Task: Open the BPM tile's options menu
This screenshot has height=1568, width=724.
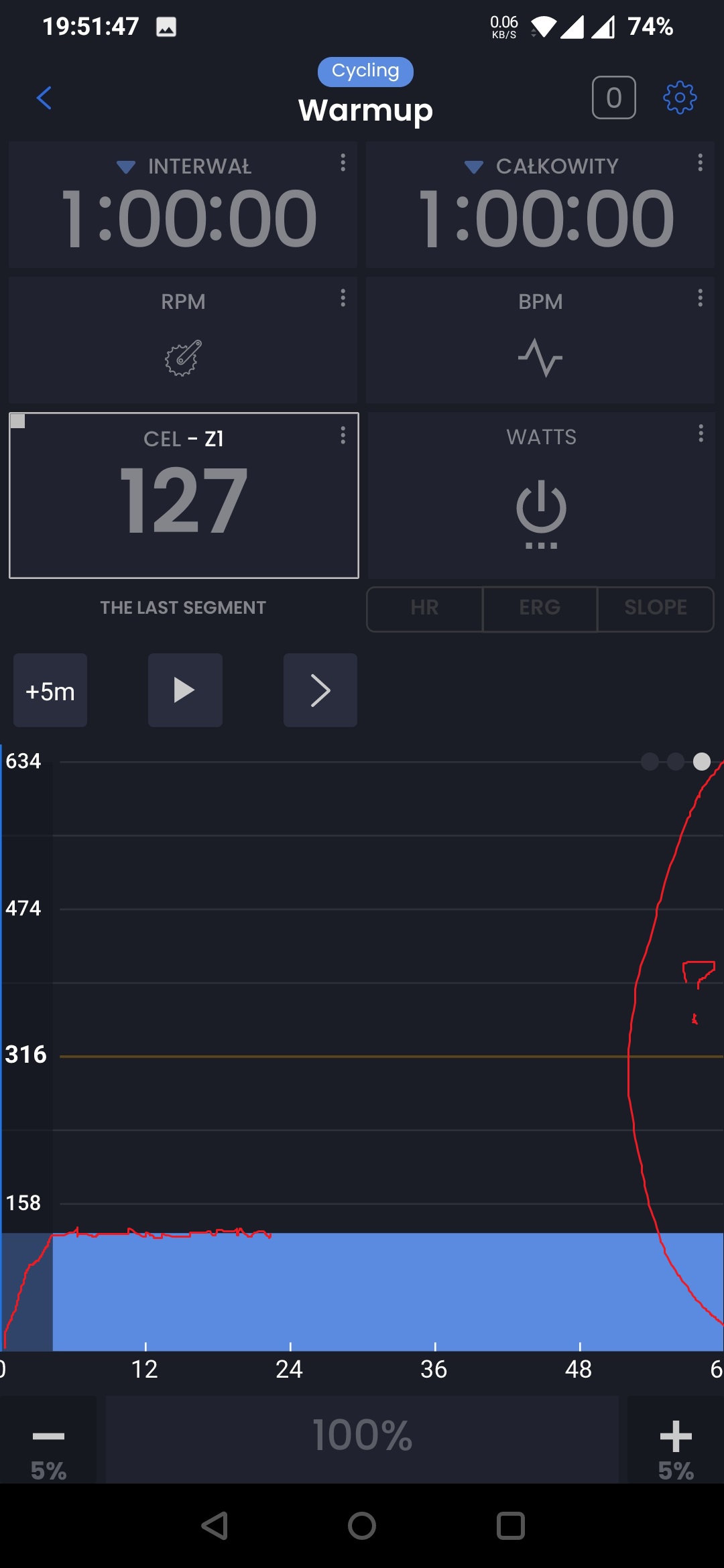Action: (700, 298)
